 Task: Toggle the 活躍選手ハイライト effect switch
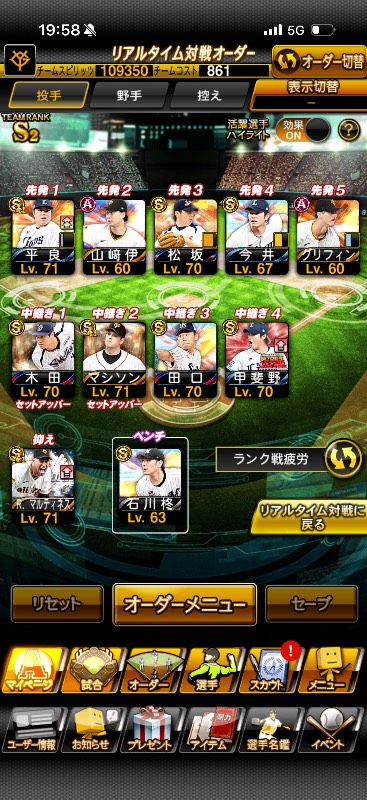click(x=303, y=131)
